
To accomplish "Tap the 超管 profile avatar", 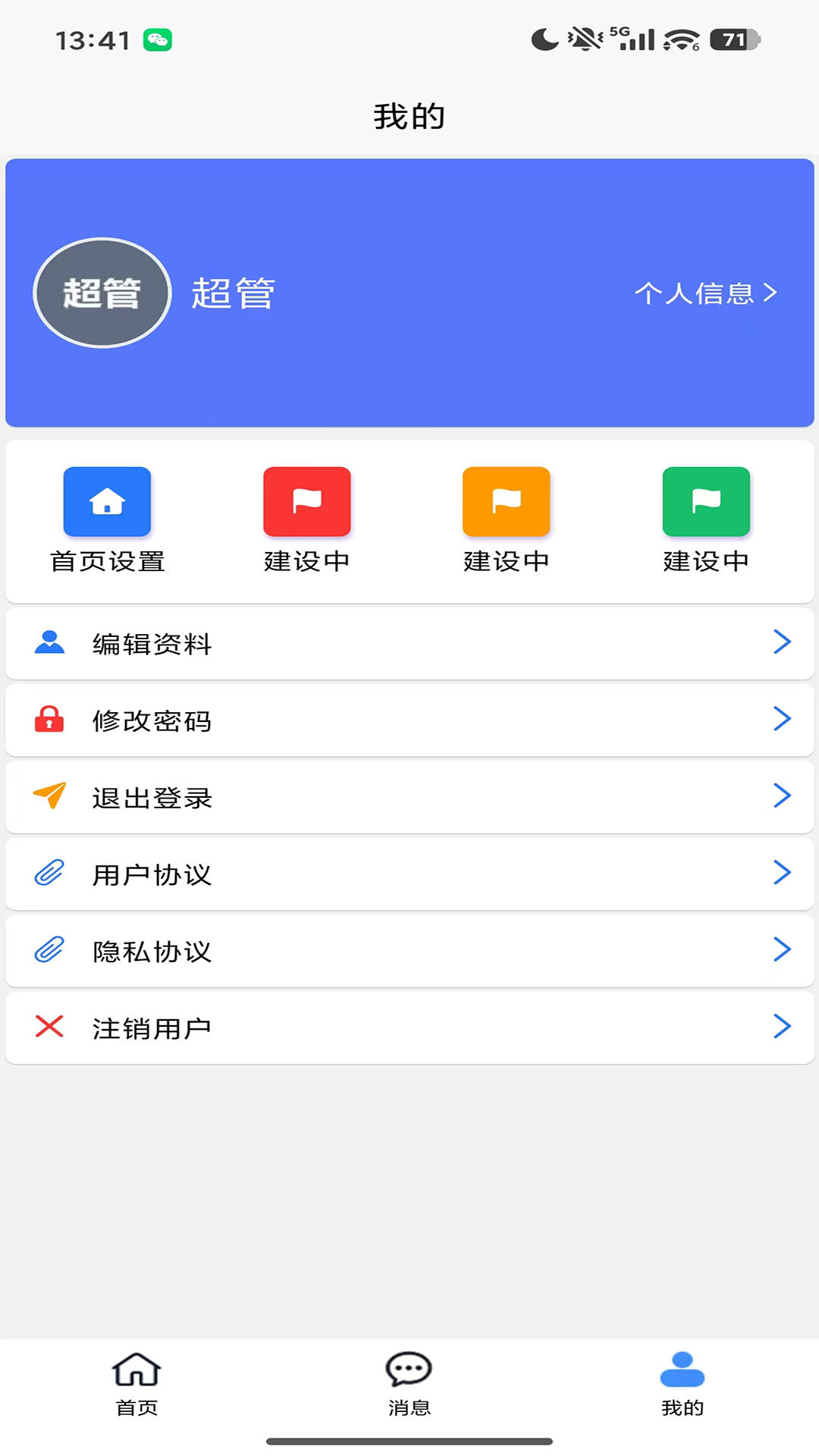I will pos(102,293).
